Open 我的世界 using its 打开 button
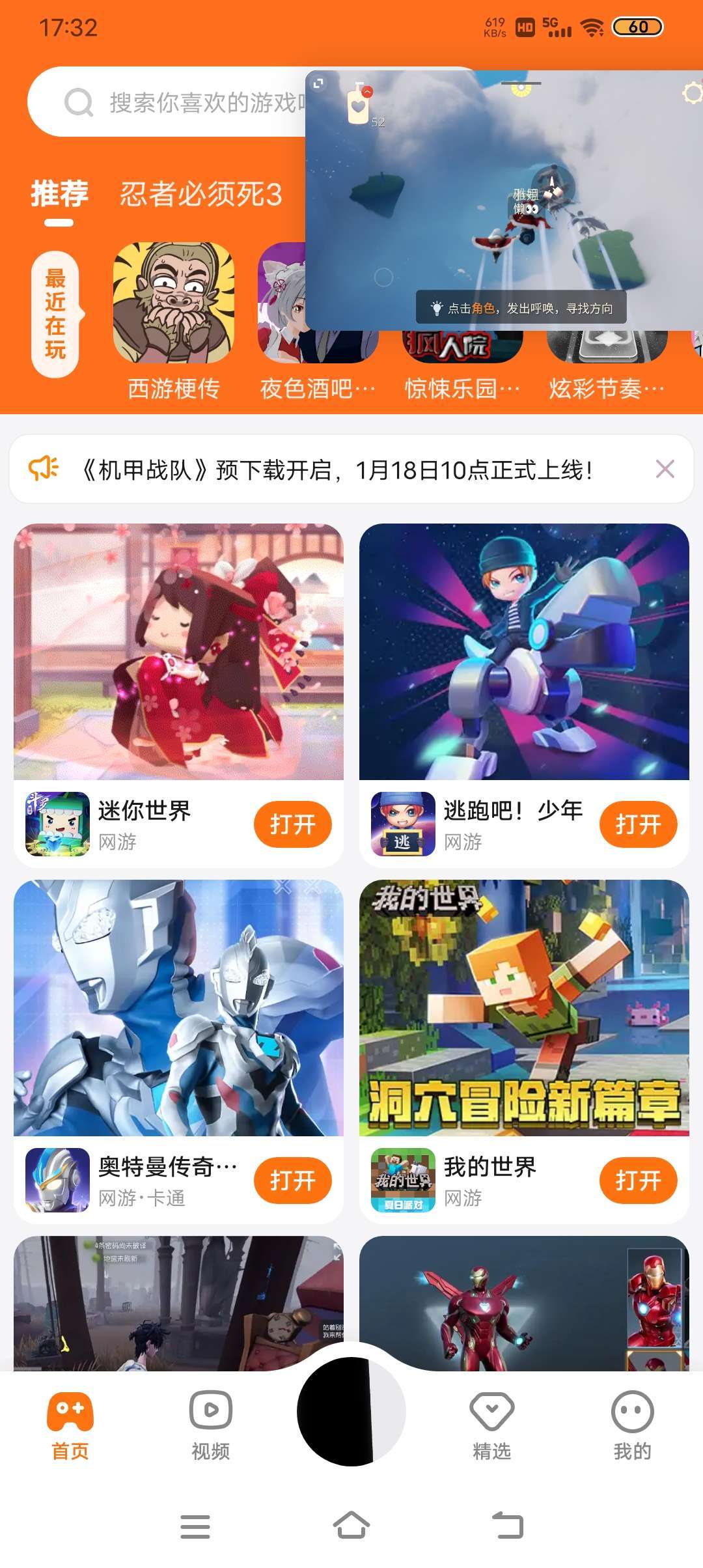Screen dimensions: 703x1568 638,1181
